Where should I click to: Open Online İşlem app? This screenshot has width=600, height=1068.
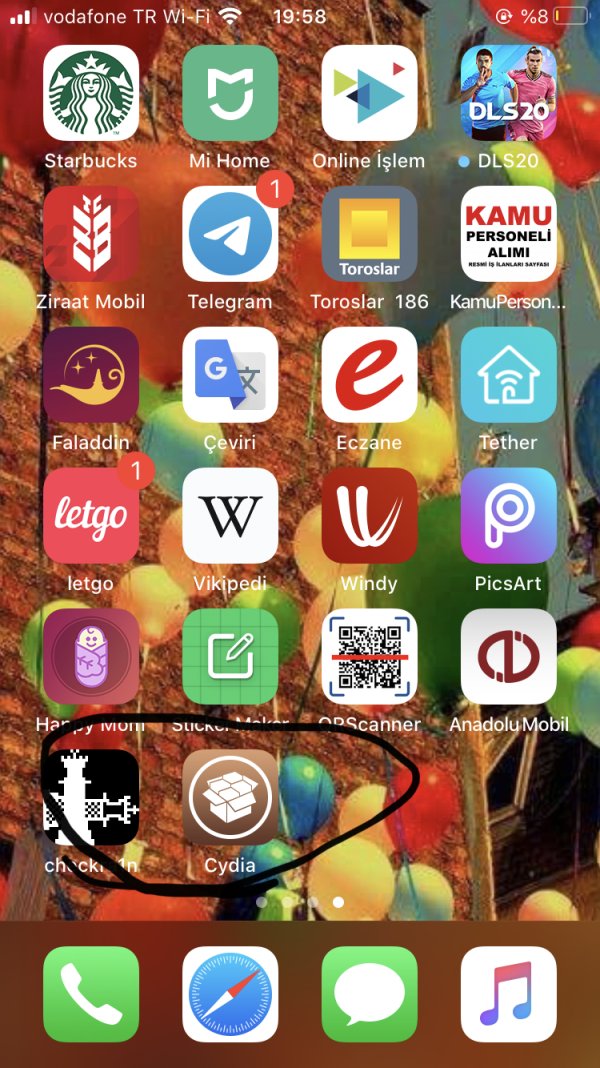(x=369, y=93)
